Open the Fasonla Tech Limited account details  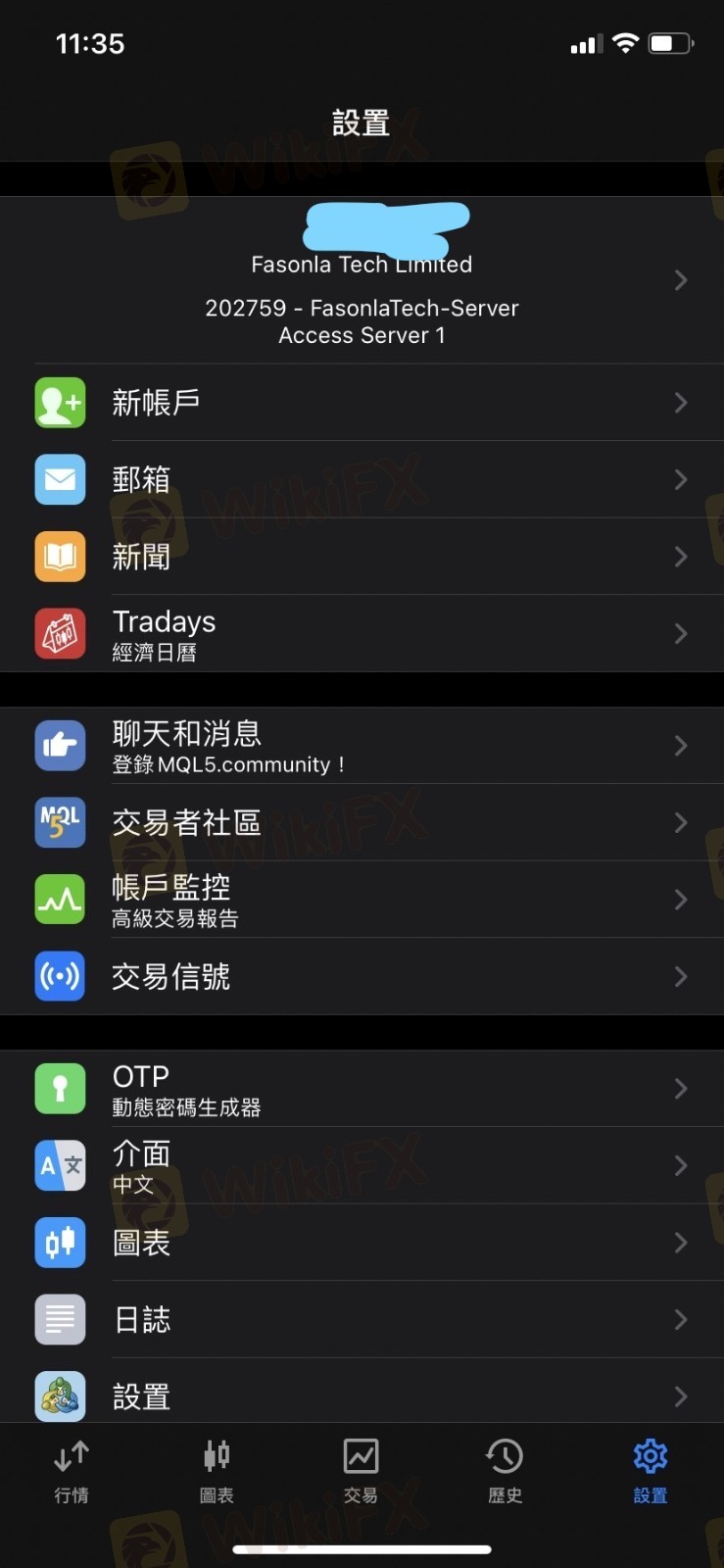coord(362,280)
